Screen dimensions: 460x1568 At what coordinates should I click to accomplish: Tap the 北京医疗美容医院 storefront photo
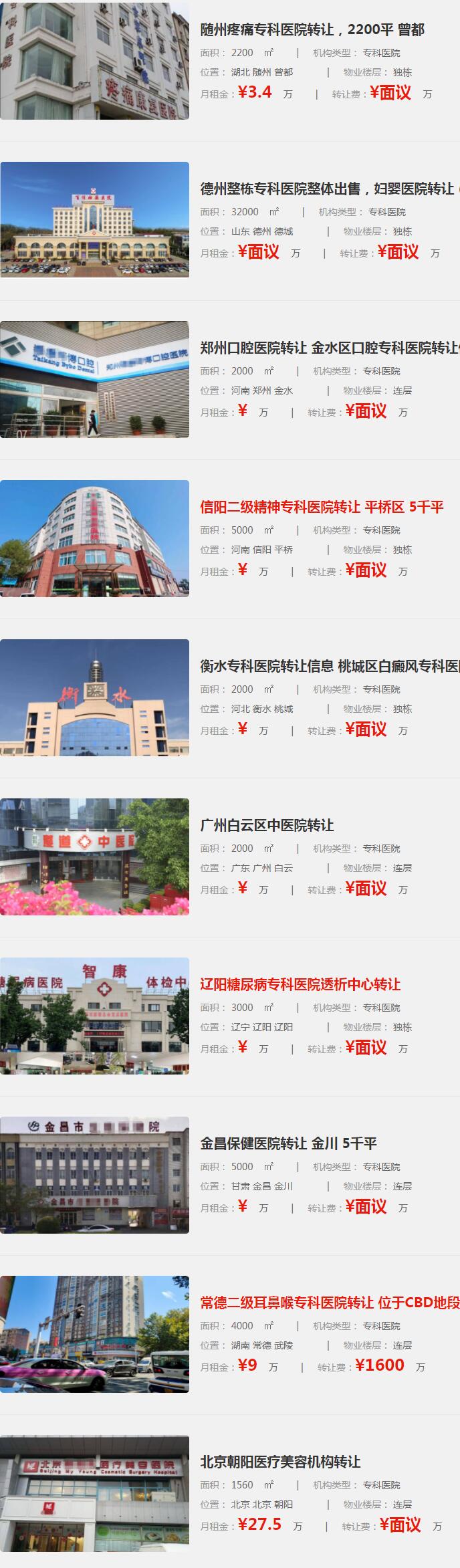tap(94, 1493)
